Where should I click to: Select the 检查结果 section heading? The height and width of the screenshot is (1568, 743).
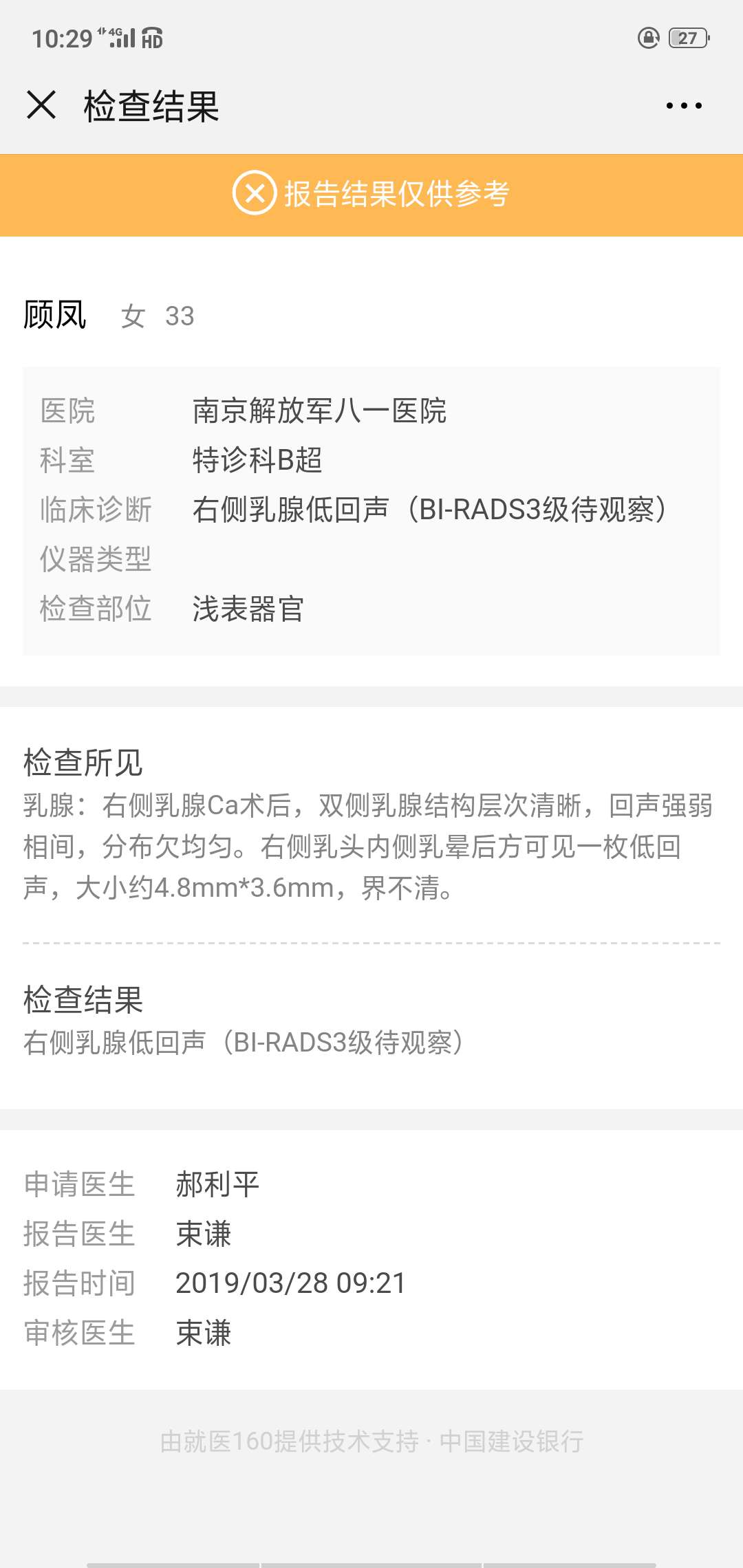(83, 1003)
